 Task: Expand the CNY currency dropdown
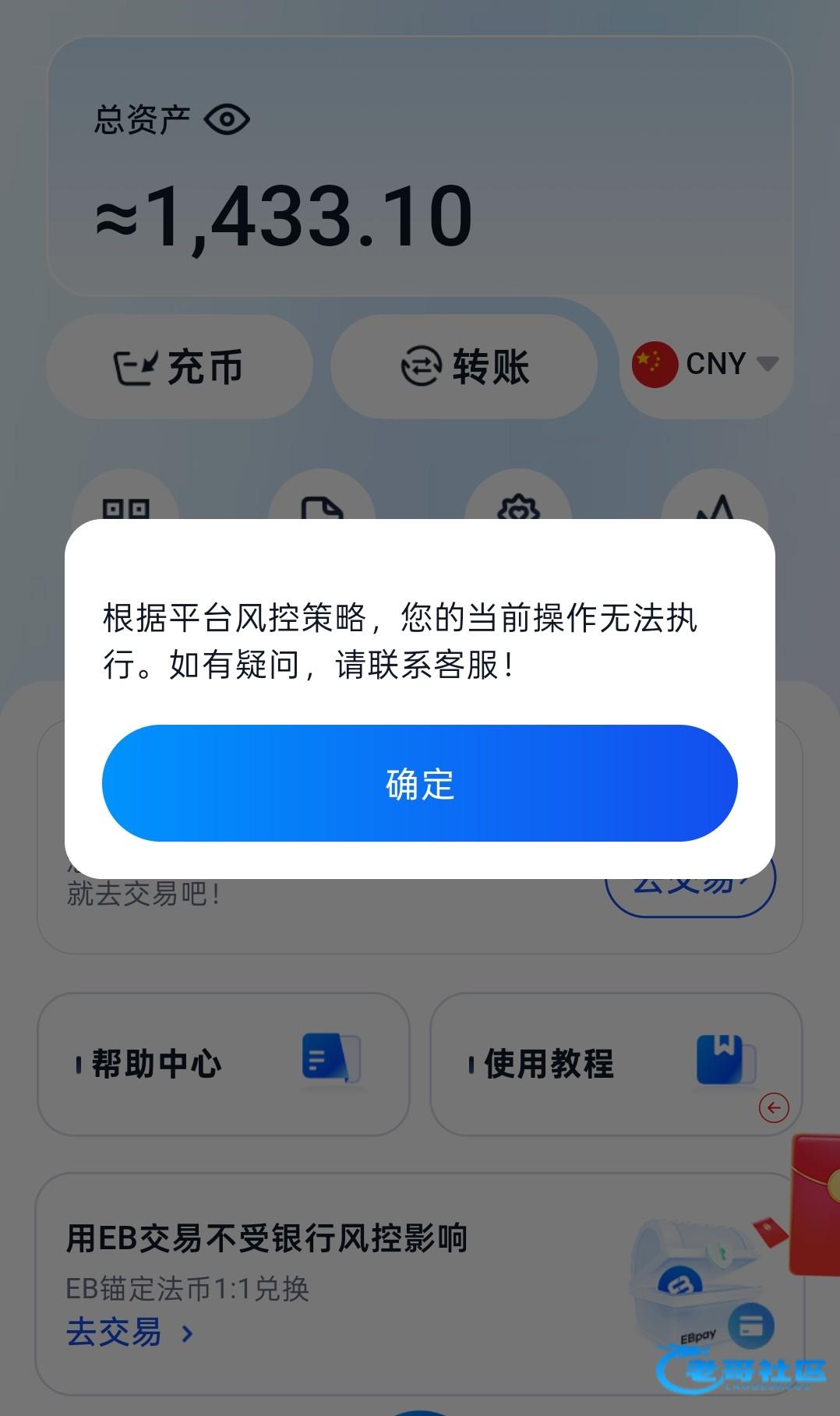(x=706, y=364)
